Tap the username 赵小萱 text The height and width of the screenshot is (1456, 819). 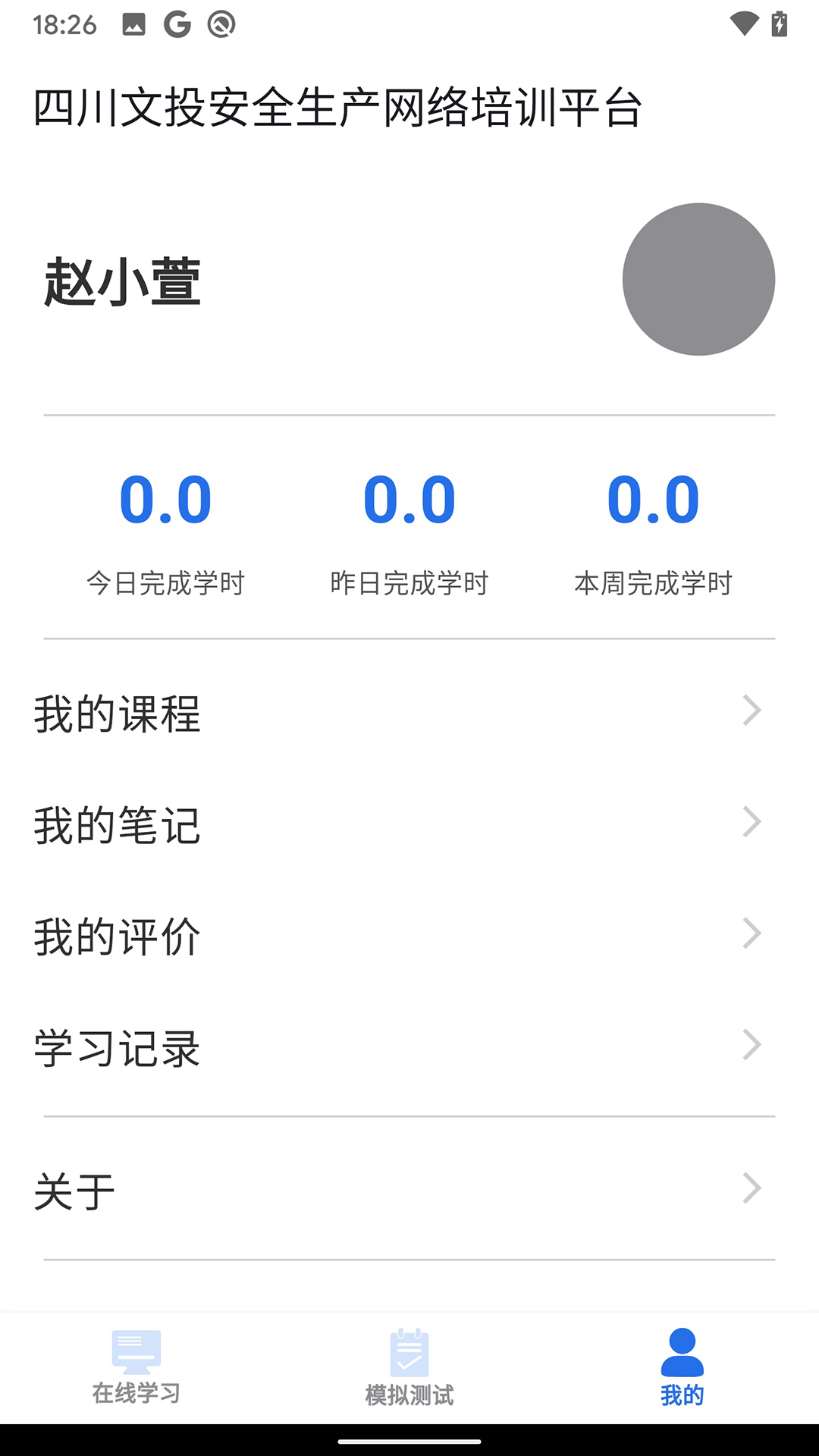[x=123, y=281]
